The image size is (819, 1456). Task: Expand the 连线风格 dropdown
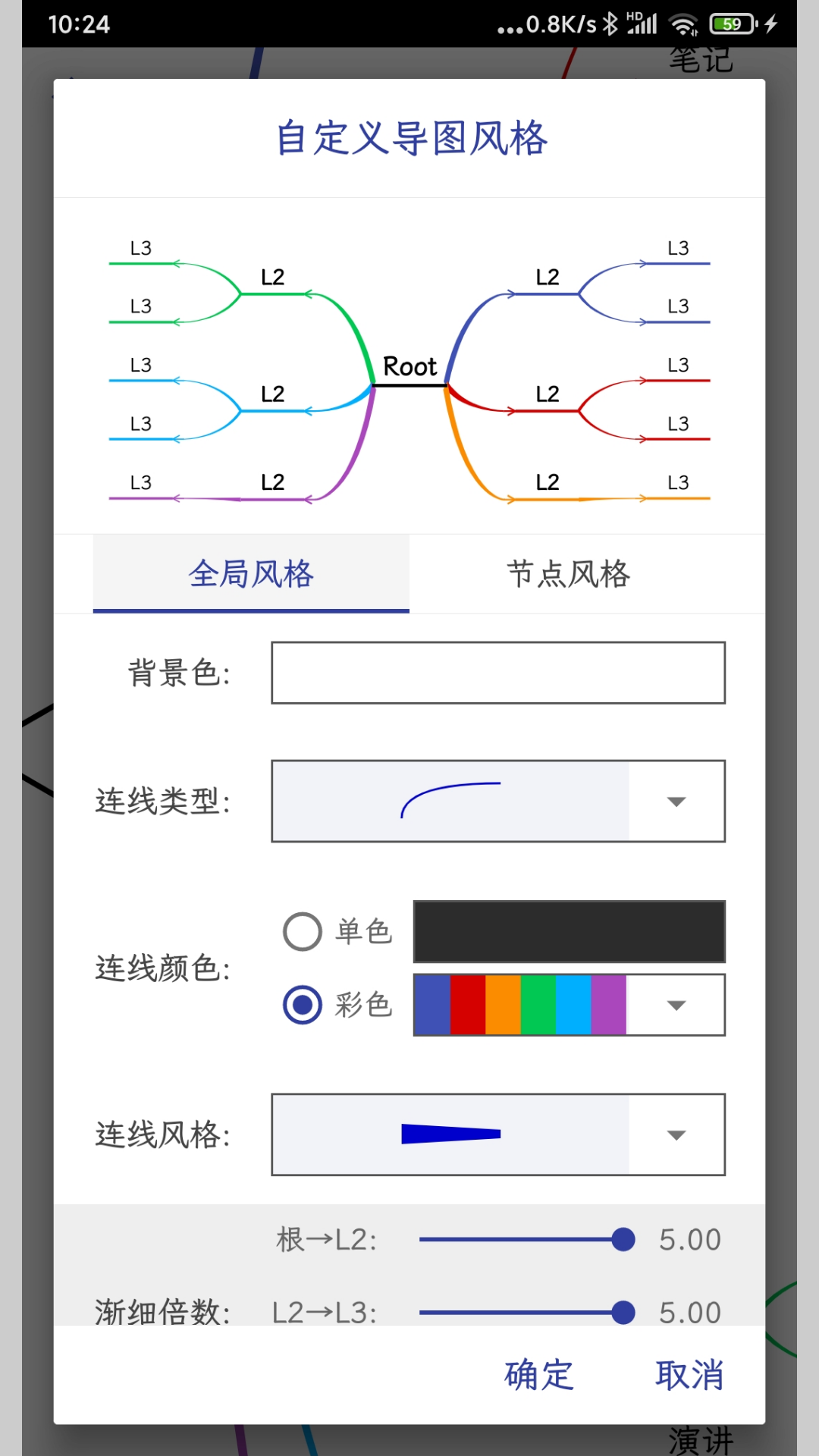pos(676,1134)
